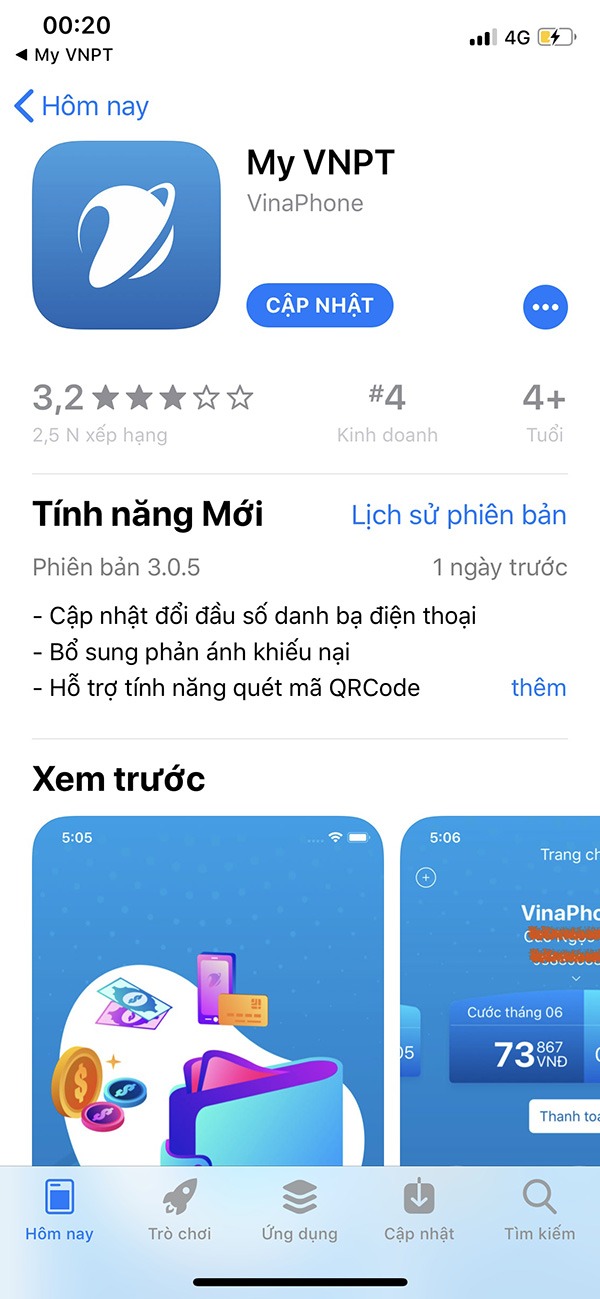The width and height of the screenshot is (600, 1299).
Task: Expand release notes with thêm
Action: click(x=538, y=688)
